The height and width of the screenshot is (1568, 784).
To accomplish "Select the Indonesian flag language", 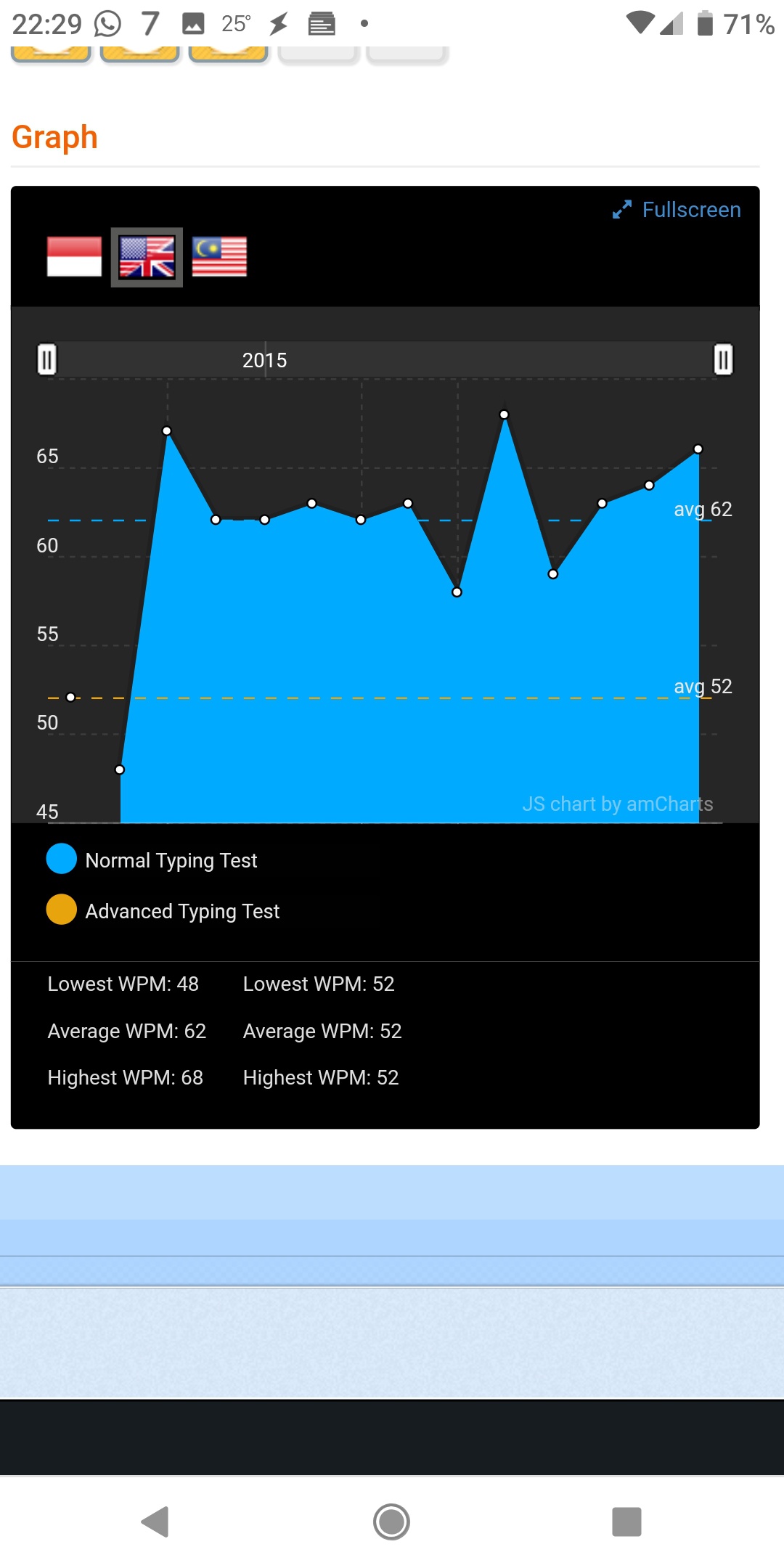I will [x=74, y=257].
